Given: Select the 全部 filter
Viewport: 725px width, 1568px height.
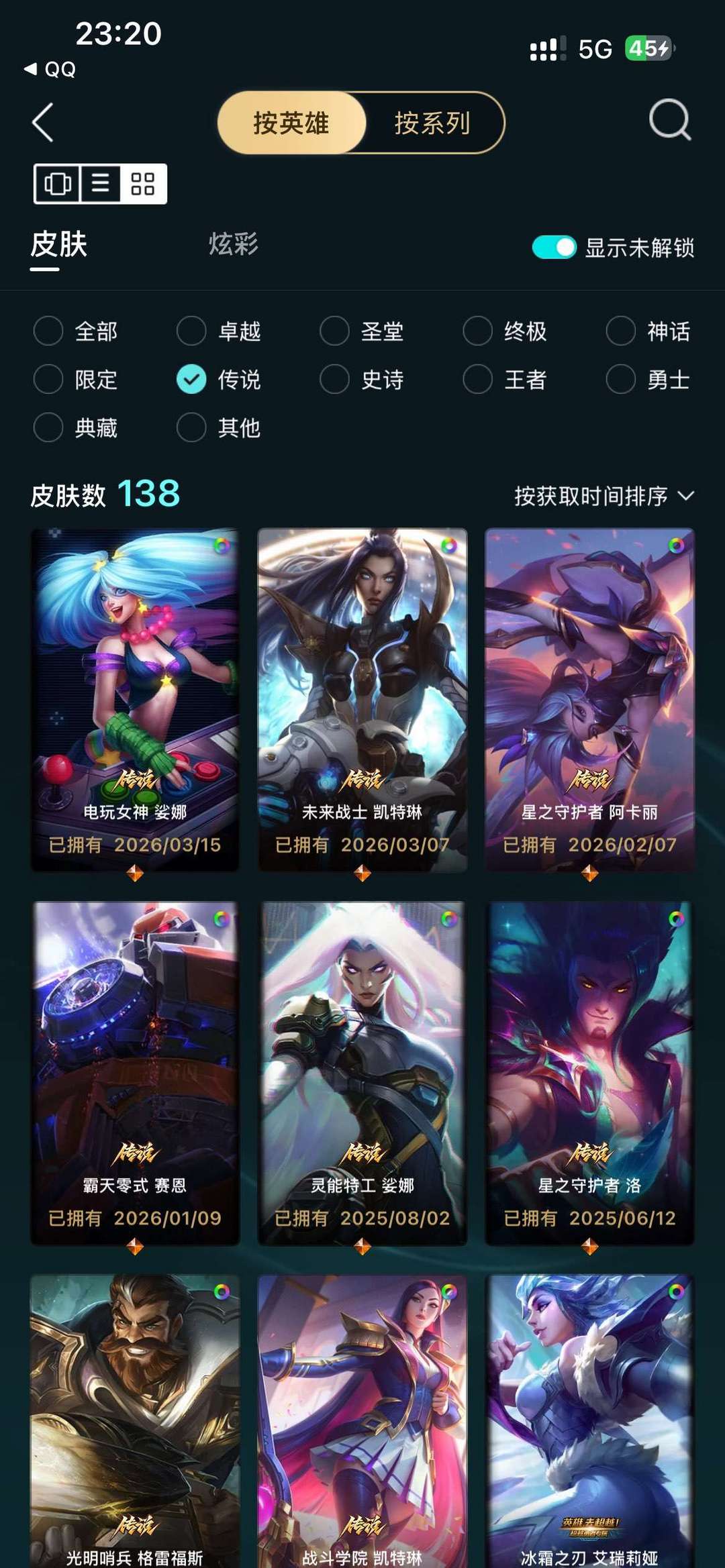Looking at the screenshot, I should click(x=76, y=331).
